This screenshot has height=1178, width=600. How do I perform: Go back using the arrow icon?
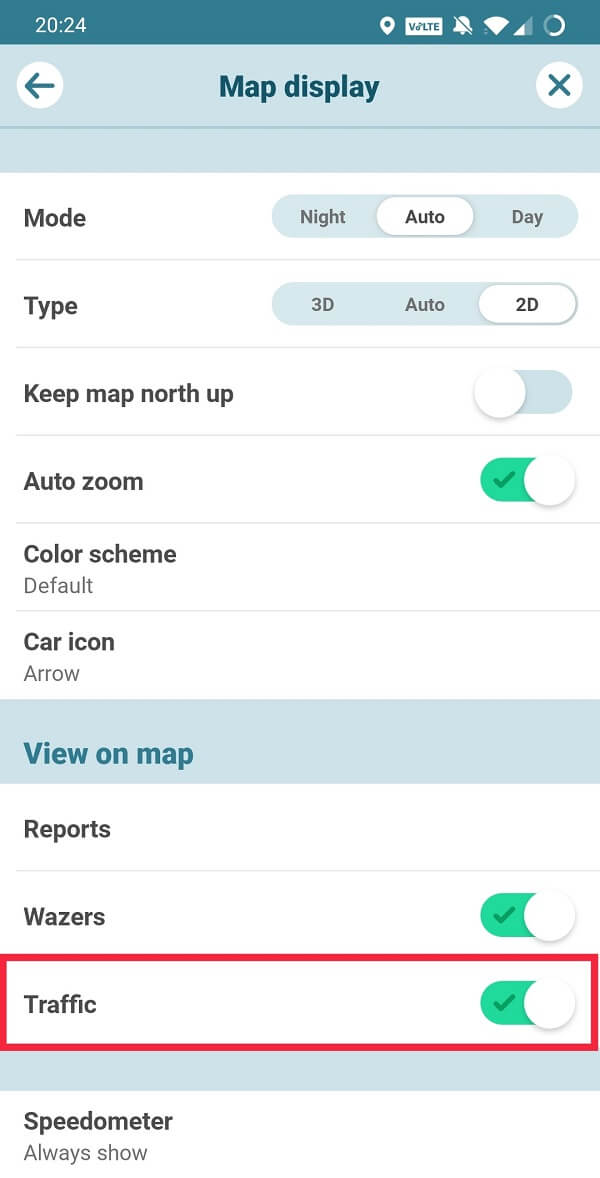(x=39, y=86)
